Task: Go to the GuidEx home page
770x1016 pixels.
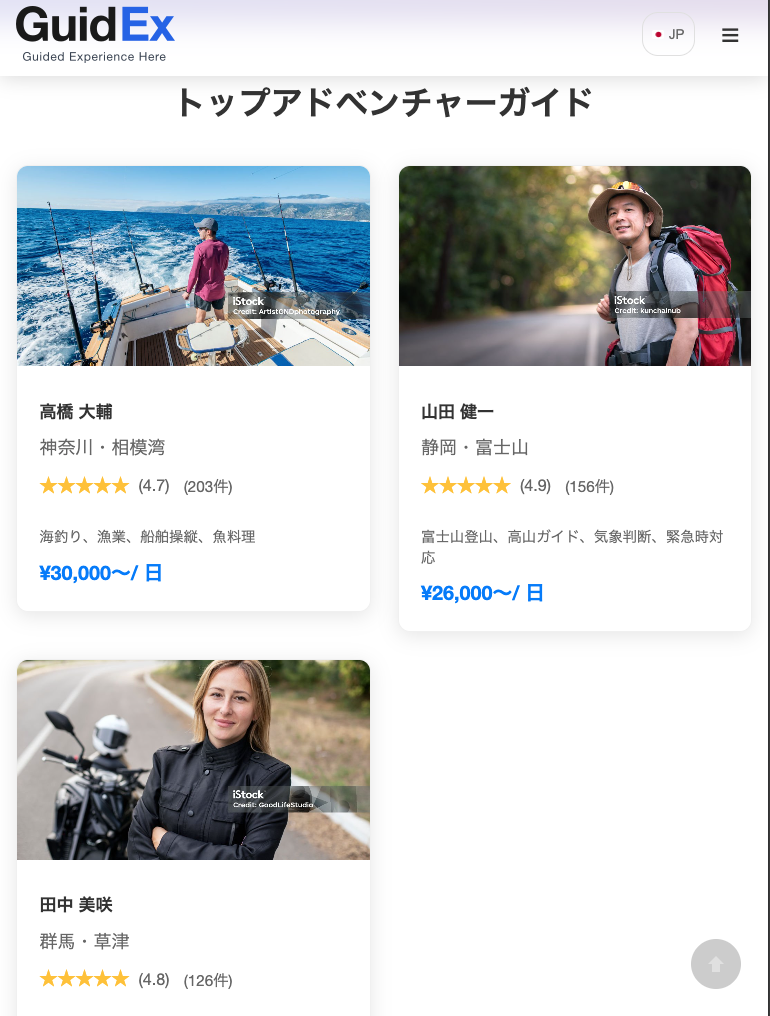Action: pos(95,33)
